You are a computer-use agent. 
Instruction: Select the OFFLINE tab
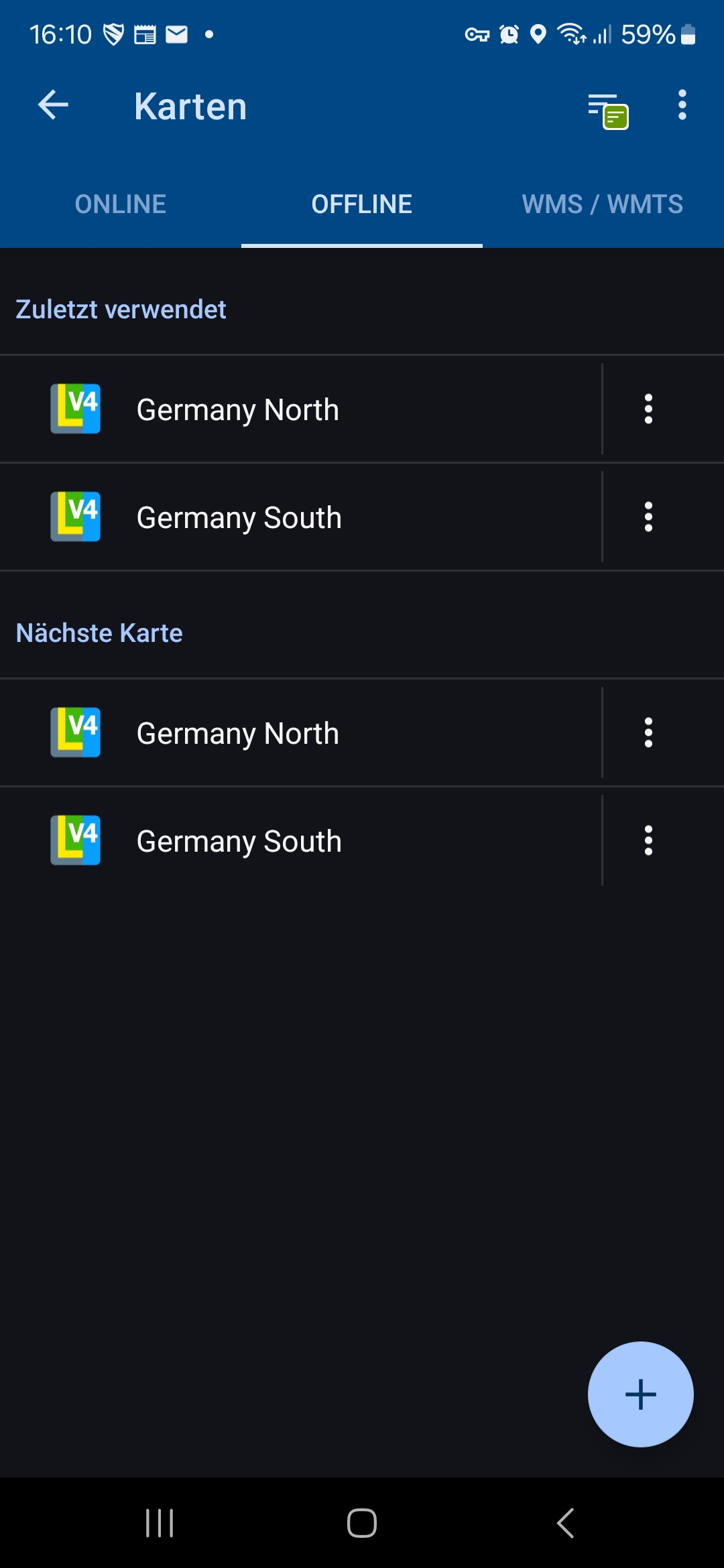pos(362,204)
